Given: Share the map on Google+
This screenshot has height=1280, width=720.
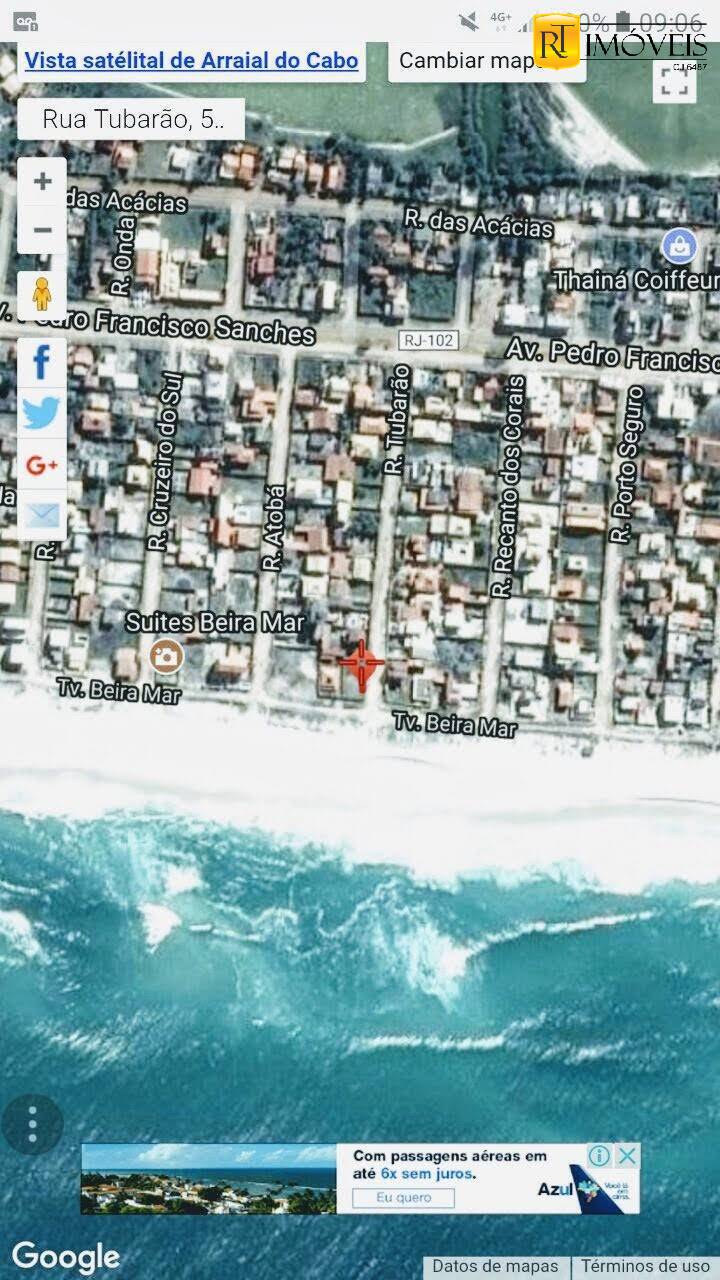Looking at the screenshot, I should coord(42,465).
